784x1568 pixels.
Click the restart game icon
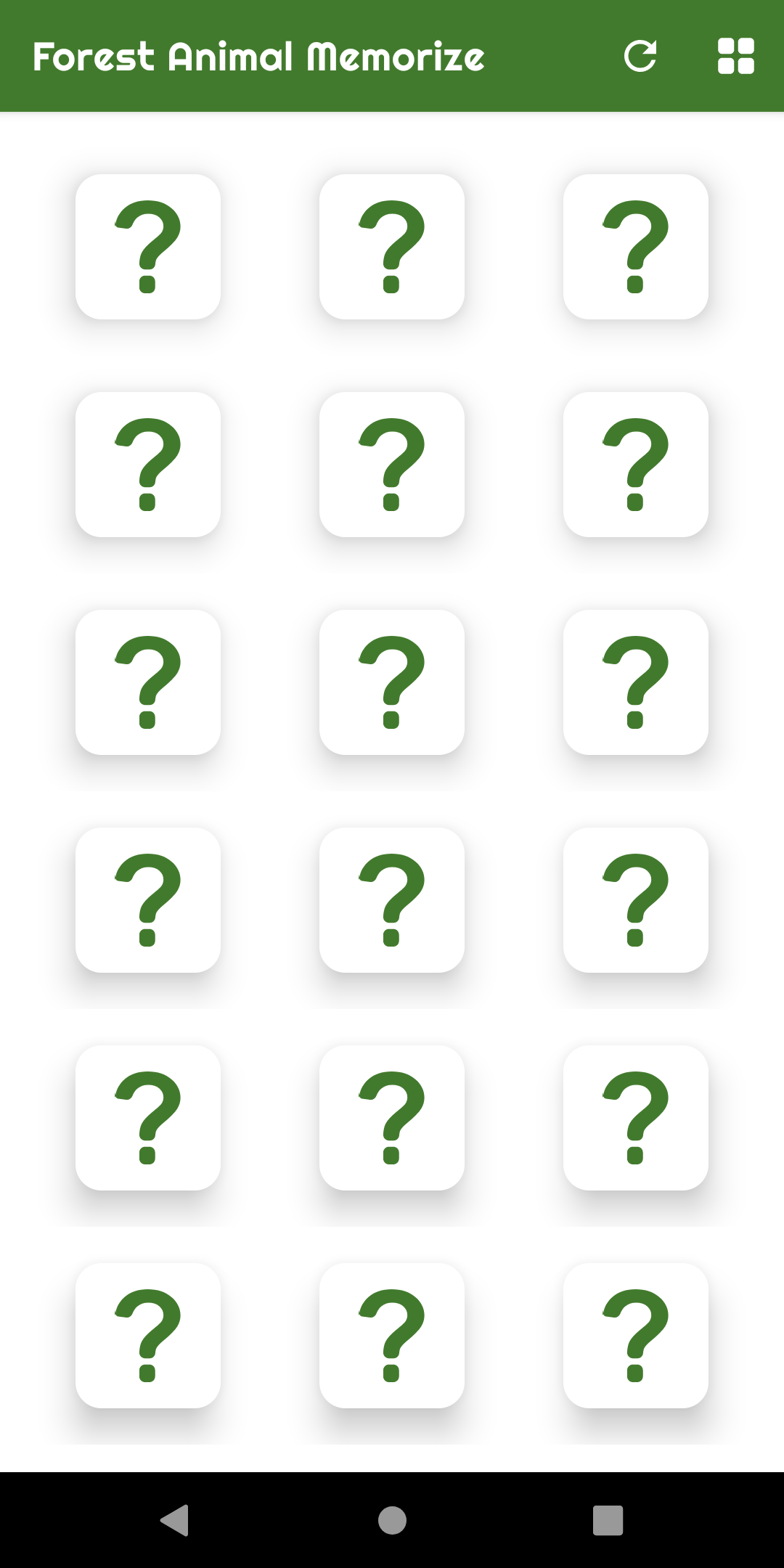coord(642,56)
